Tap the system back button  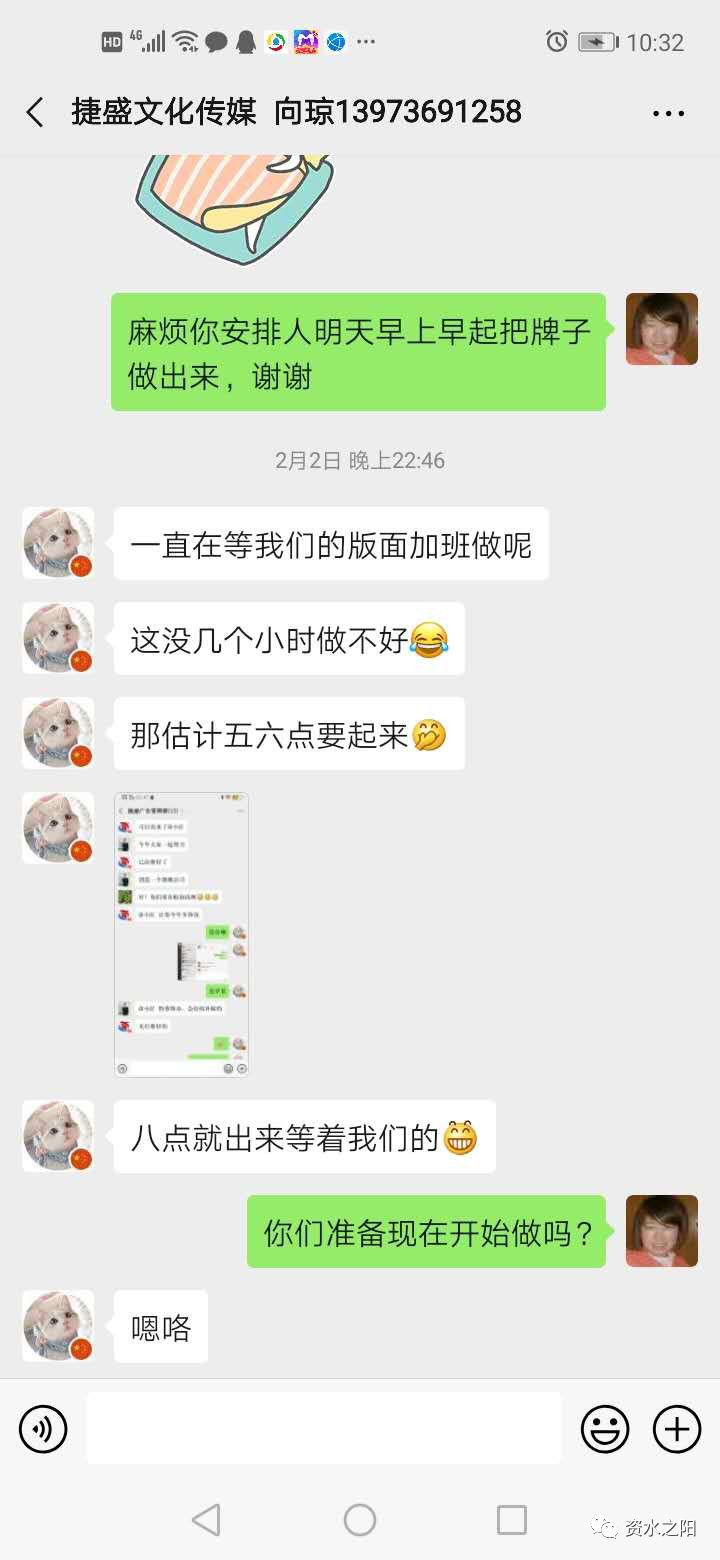pos(206,1520)
